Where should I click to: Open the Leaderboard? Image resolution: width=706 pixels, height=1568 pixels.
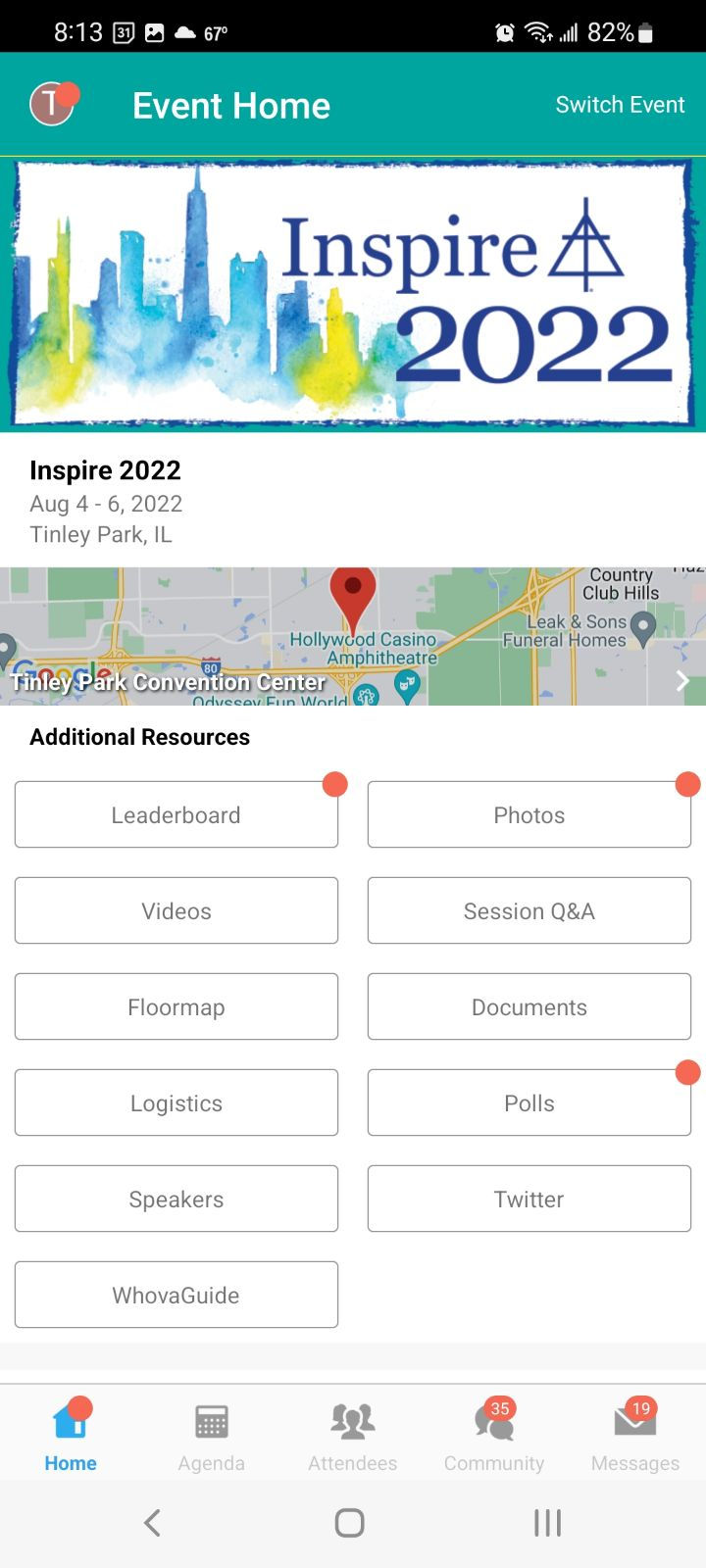point(176,814)
